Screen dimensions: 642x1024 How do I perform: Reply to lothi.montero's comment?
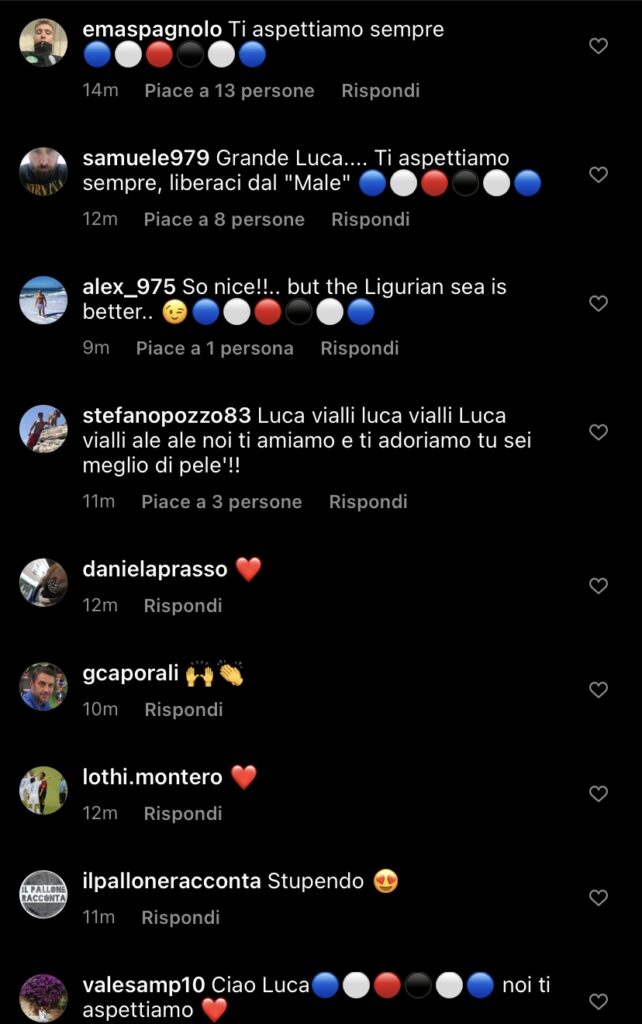[x=182, y=814]
